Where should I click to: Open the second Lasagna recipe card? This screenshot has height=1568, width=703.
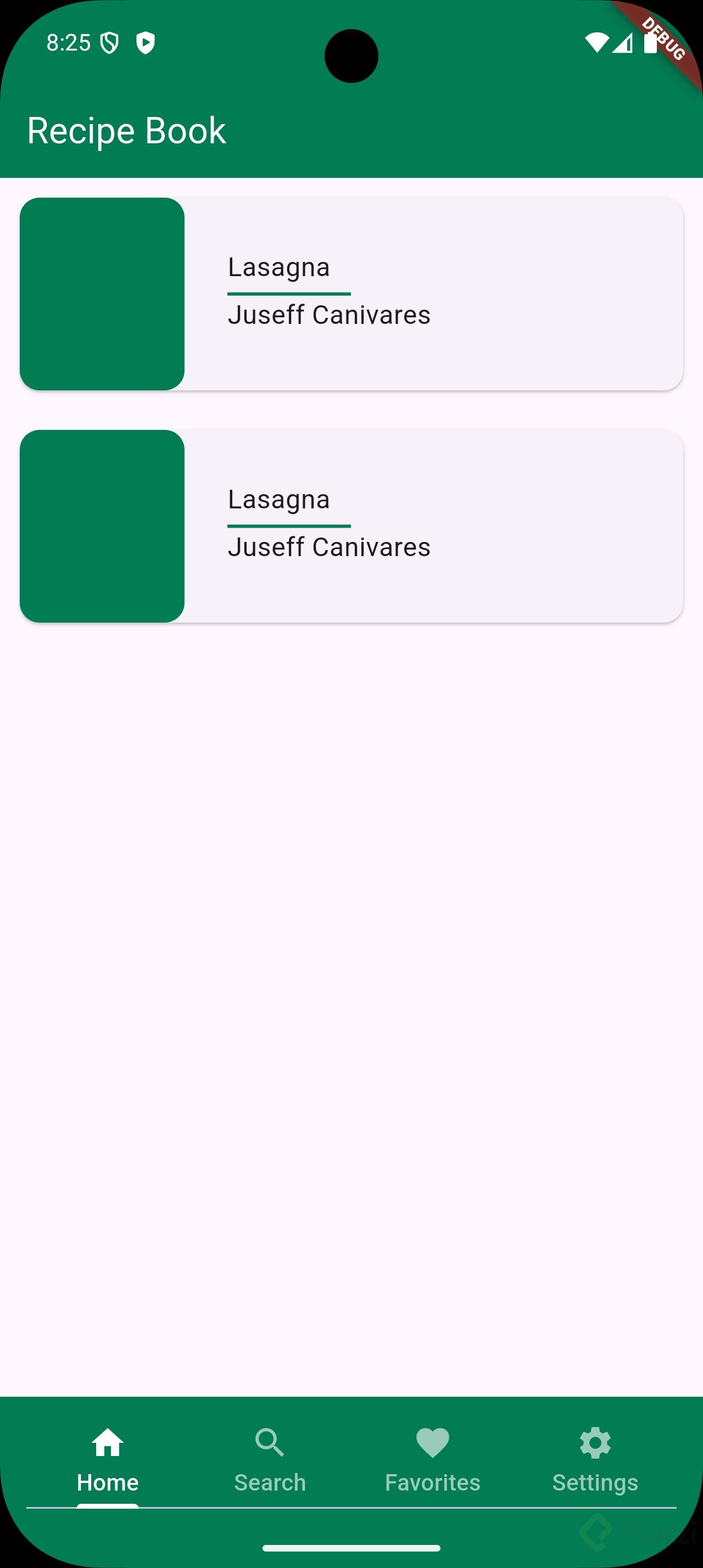351,526
